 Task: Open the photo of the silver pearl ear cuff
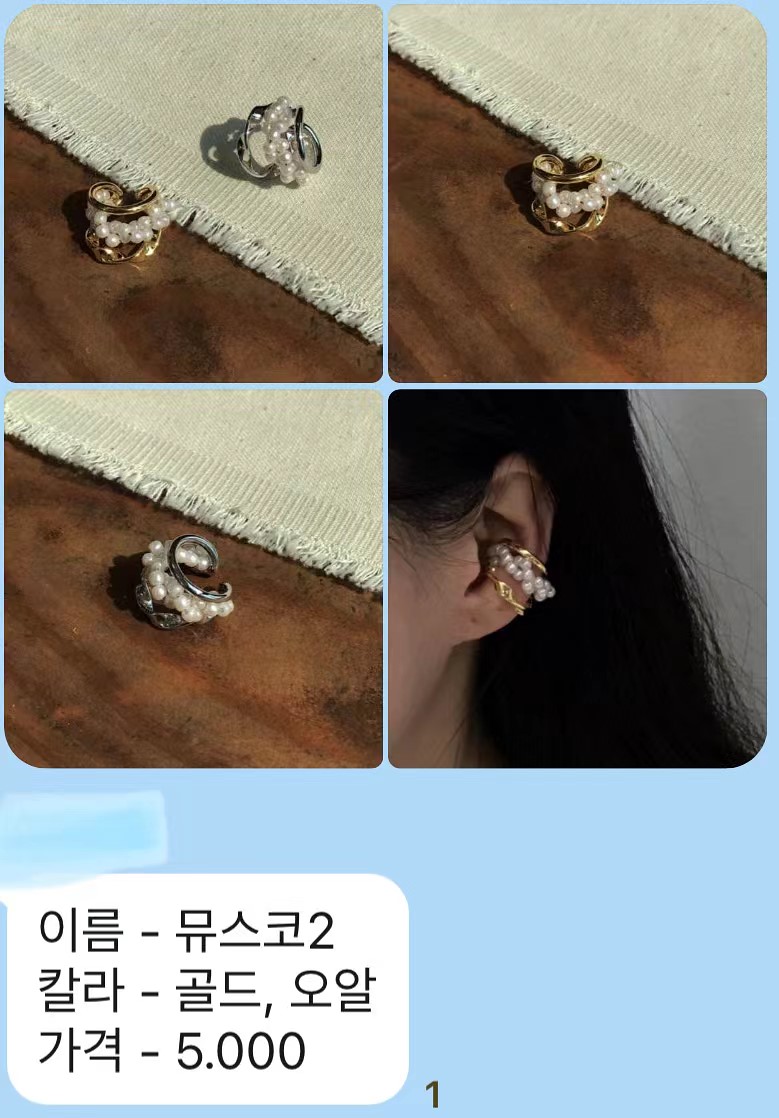tap(193, 579)
